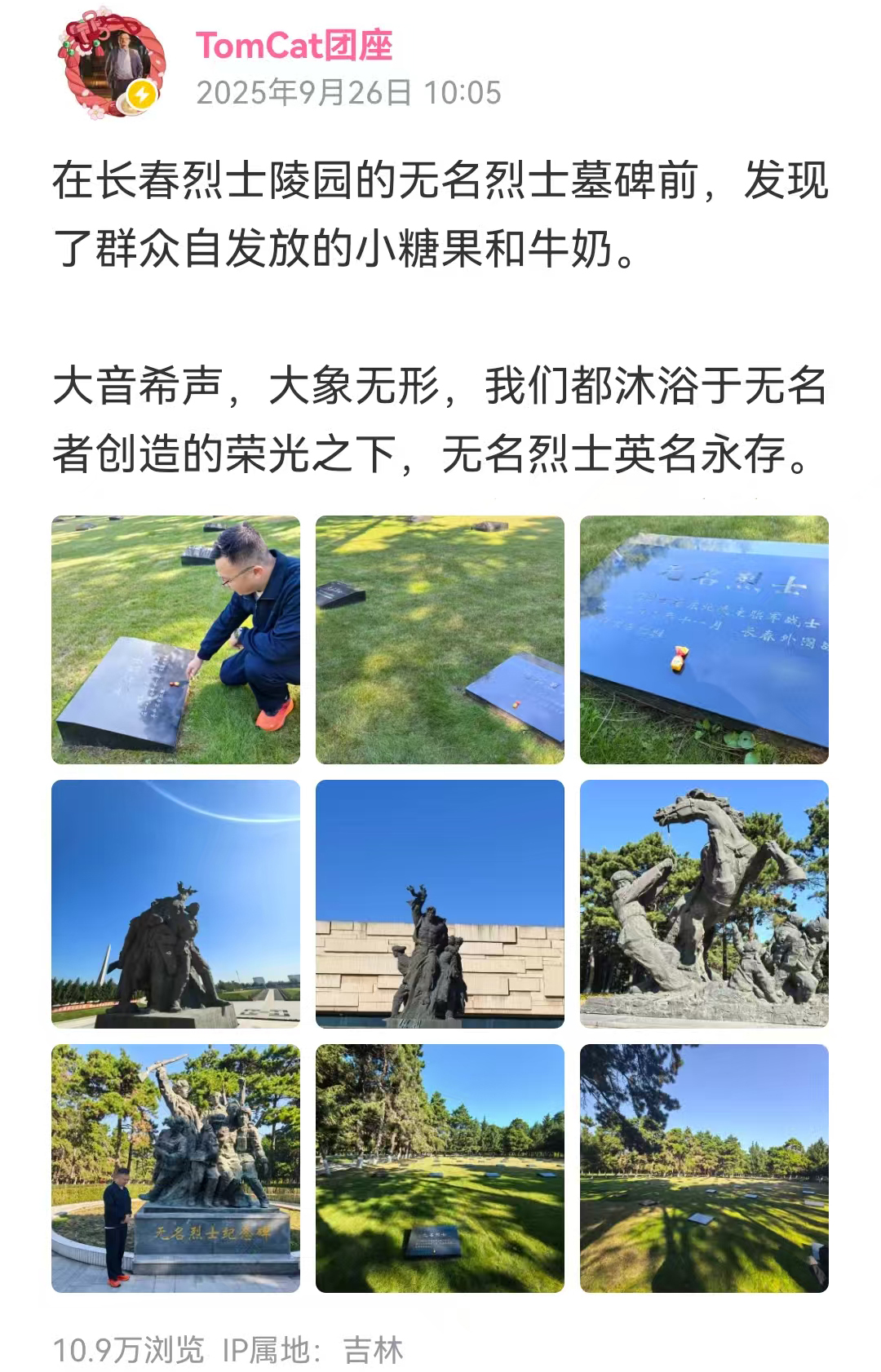881x1372 pixels.
Task: Tap the username TomCat团座
Action: coord(294,46)
